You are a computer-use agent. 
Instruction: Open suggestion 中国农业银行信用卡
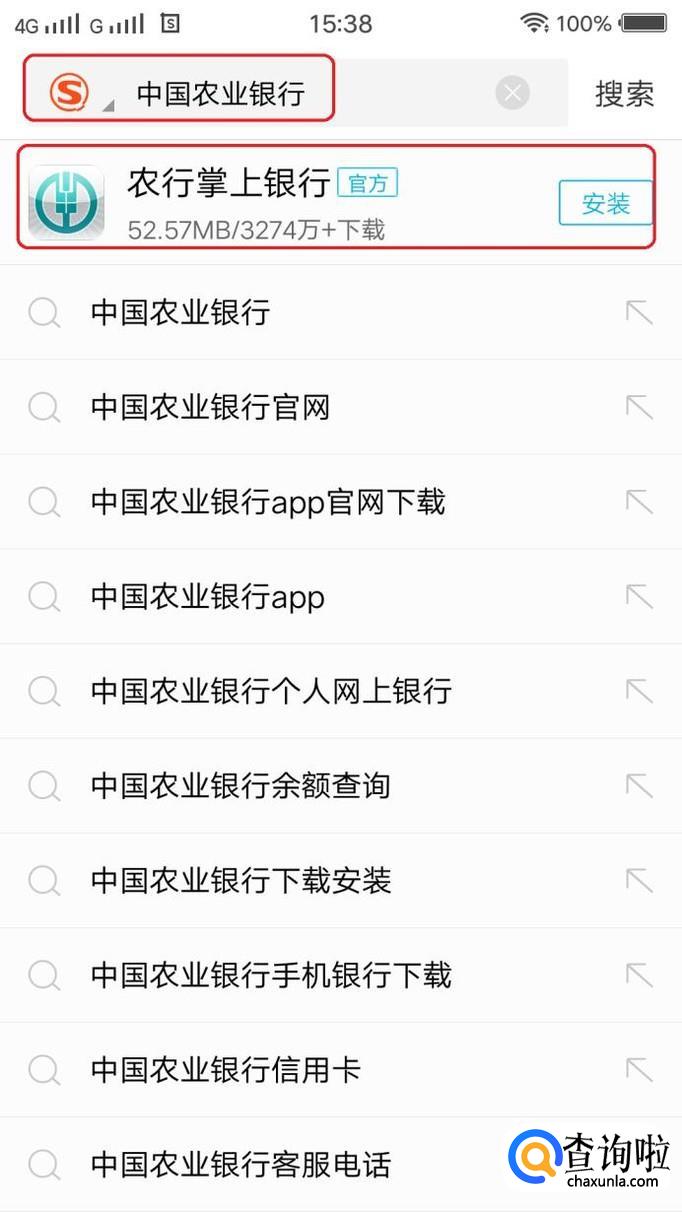point(225,1070)
